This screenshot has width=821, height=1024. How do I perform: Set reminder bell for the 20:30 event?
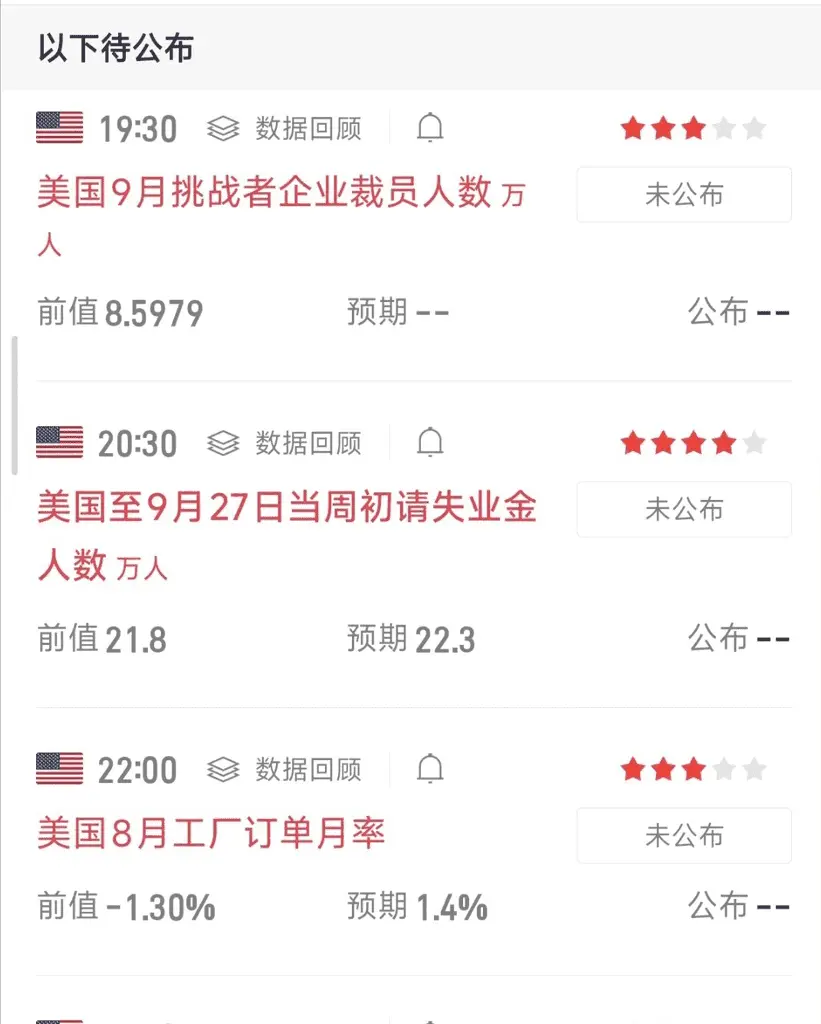coord(430,443)
